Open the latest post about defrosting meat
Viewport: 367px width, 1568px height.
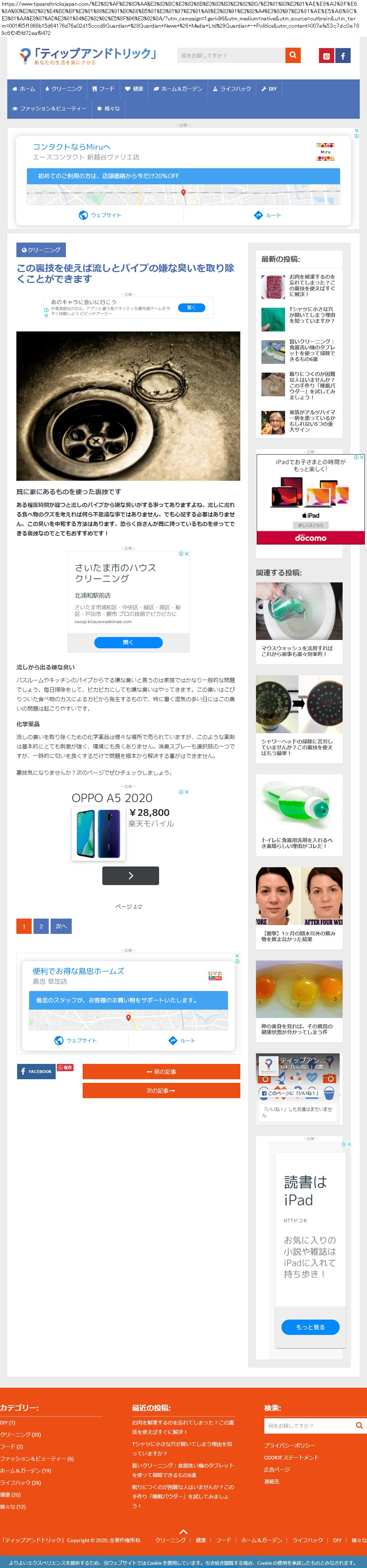coord(312,286)
